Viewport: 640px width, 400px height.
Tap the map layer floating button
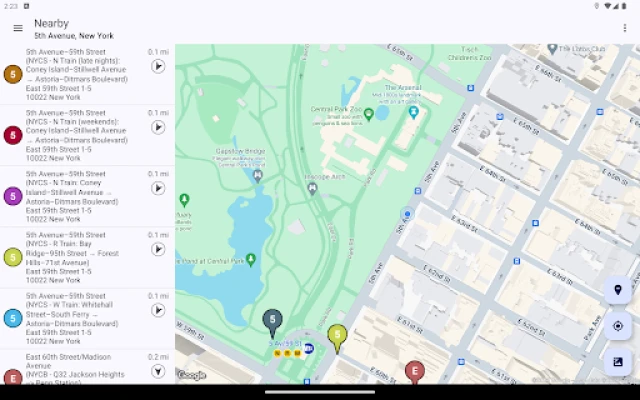[x=618, y=362]
